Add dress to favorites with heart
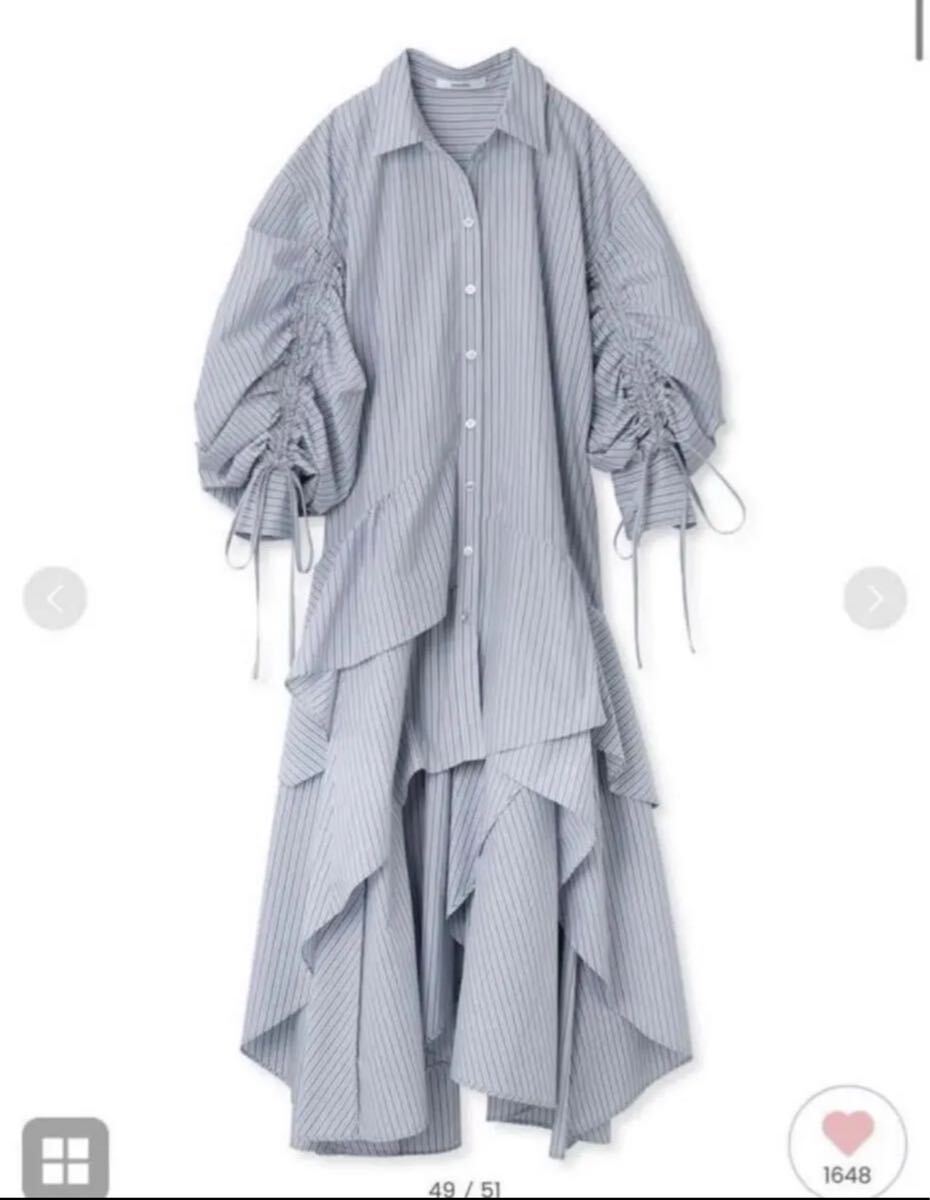Viewport: 930px width, 1200px height. tap(847, 1136)
